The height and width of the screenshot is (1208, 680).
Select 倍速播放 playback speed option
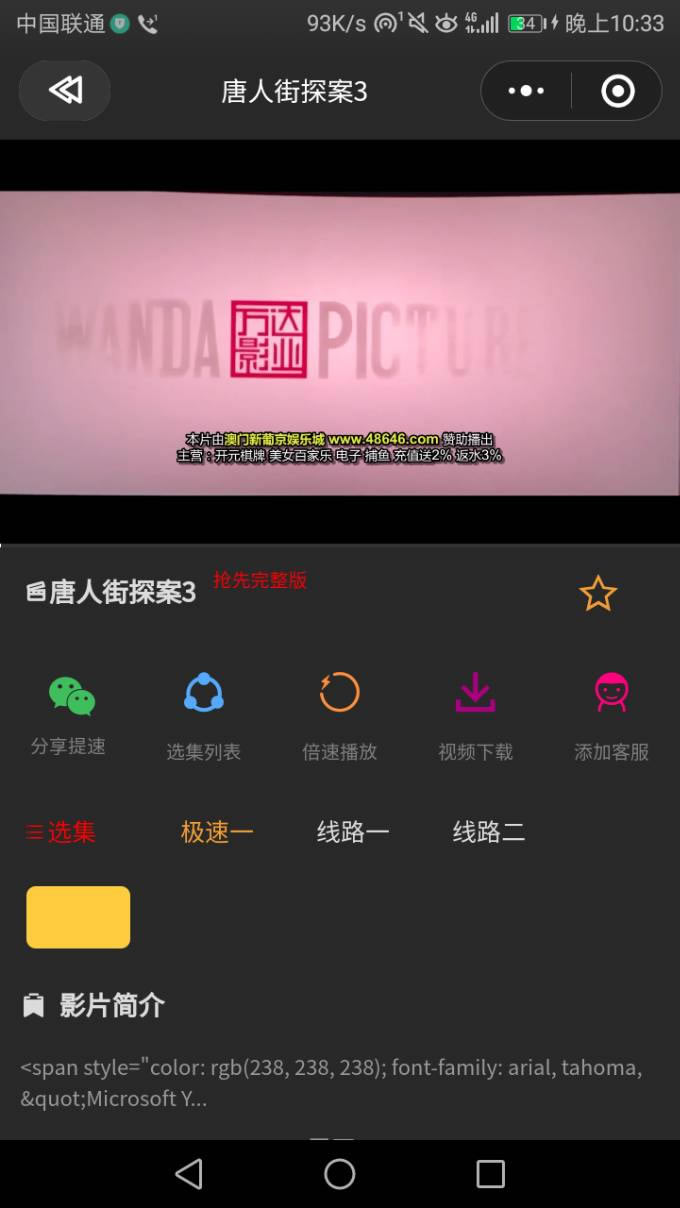tap(340, 715)
